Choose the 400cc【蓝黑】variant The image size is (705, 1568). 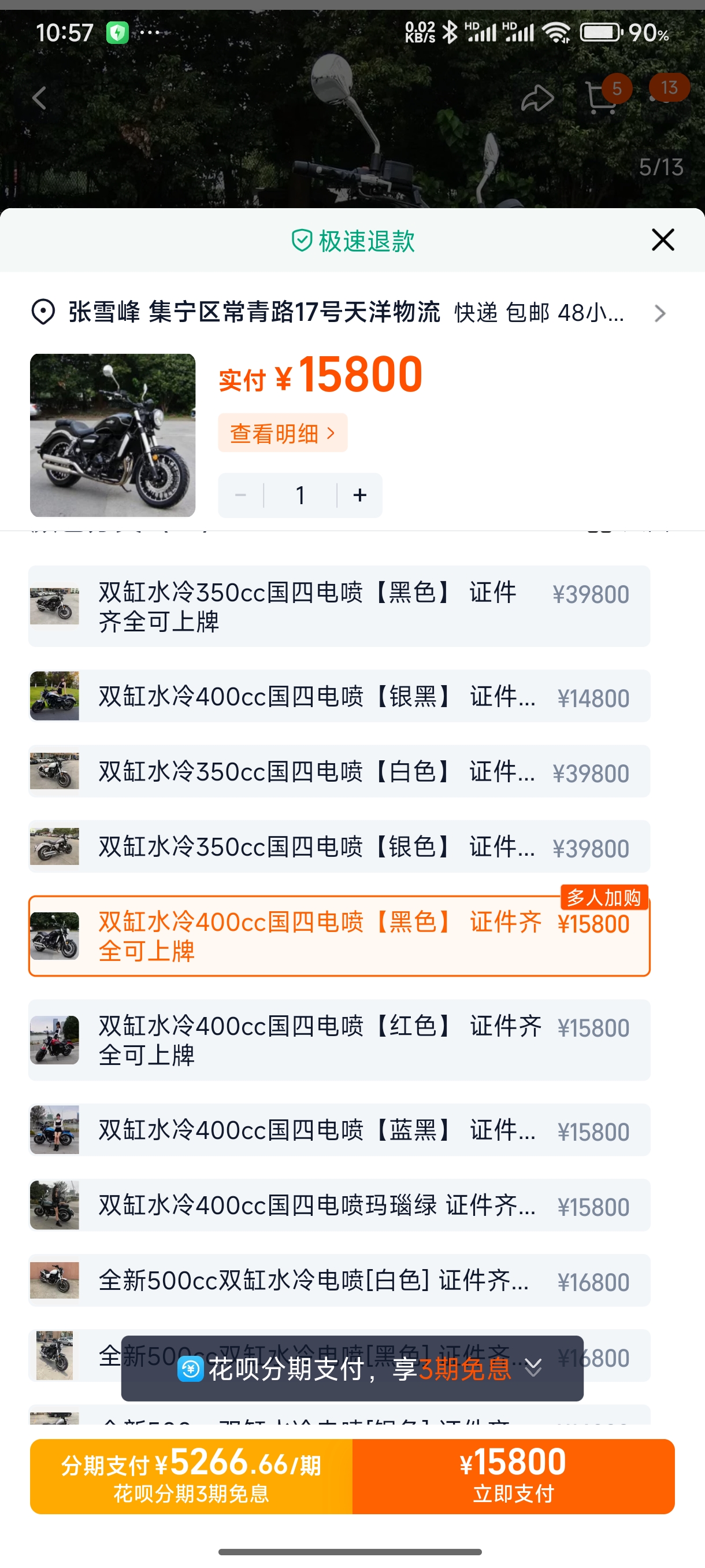(x=339, y=1130)
